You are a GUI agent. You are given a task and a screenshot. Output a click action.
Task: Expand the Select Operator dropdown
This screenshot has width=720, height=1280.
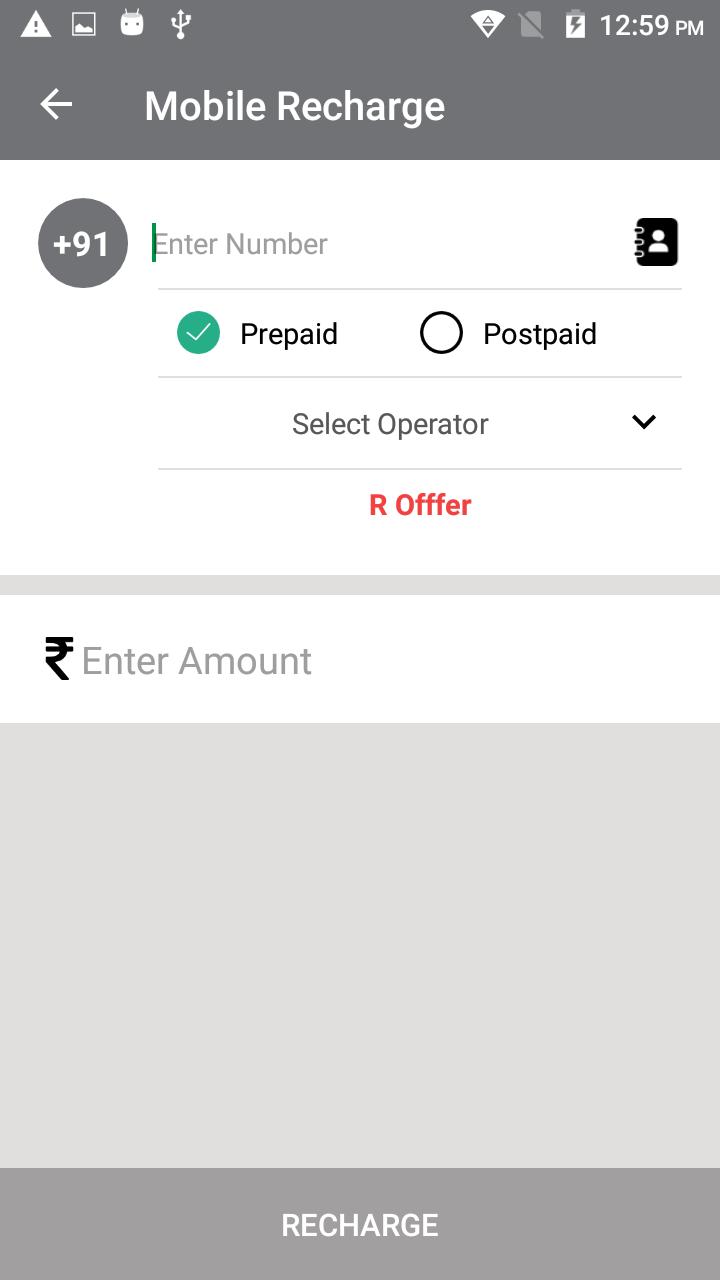tap(420, 423)
